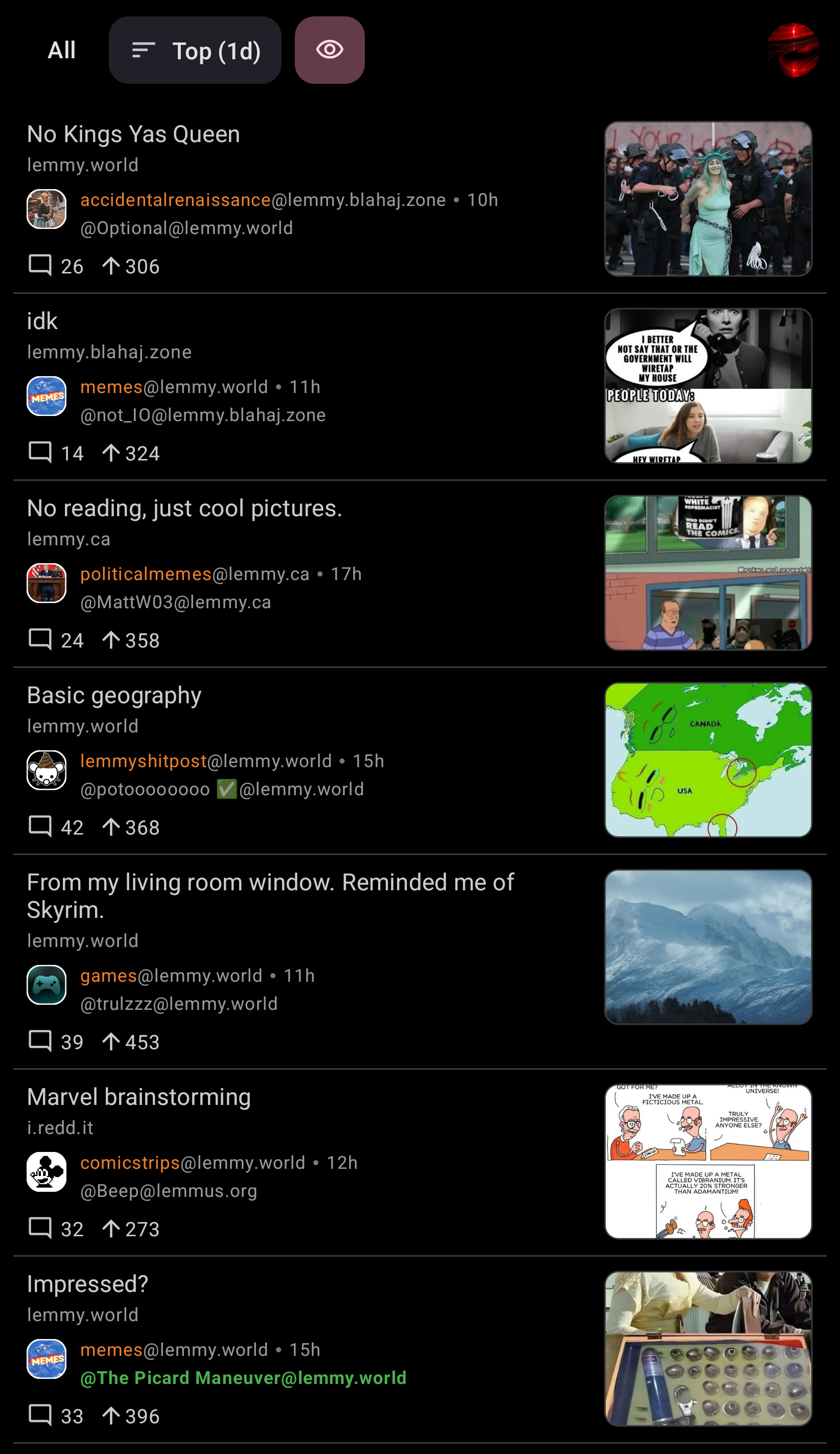Open the 'No Kings Yas Queen' post
The width and height of the screenshot is (840, 1454).
click(133, 134)
